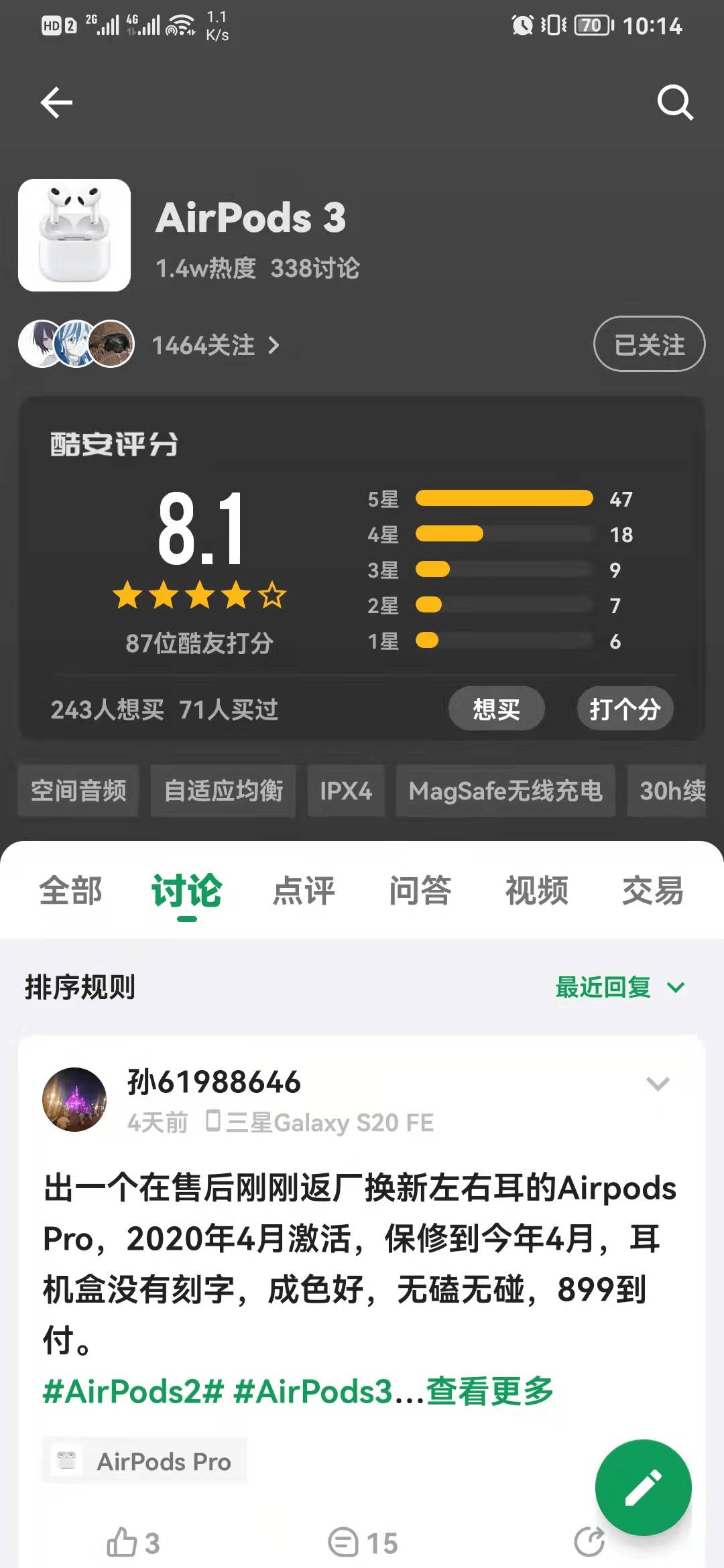The height and width of the screenshot is (1568, 724).
Task: Tap 打个分 to rate AirPods 3
Action: tap(625, 709)
